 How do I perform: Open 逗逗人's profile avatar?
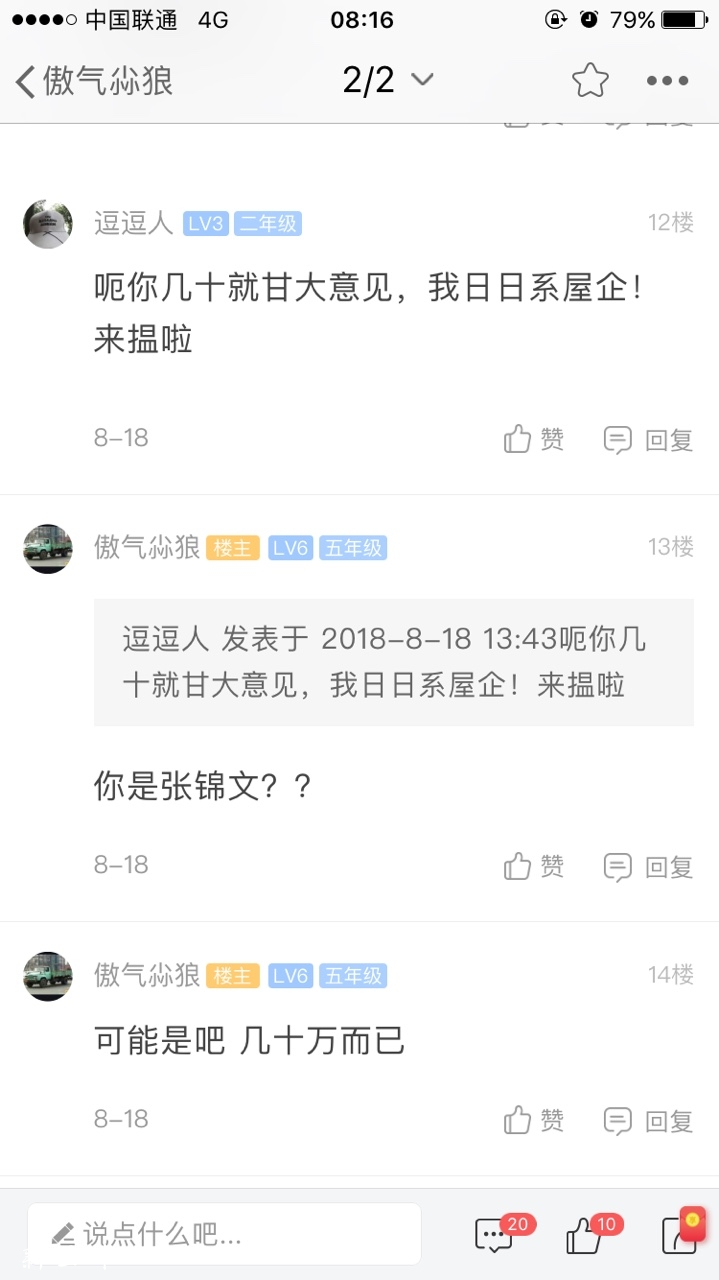point(48,223)
